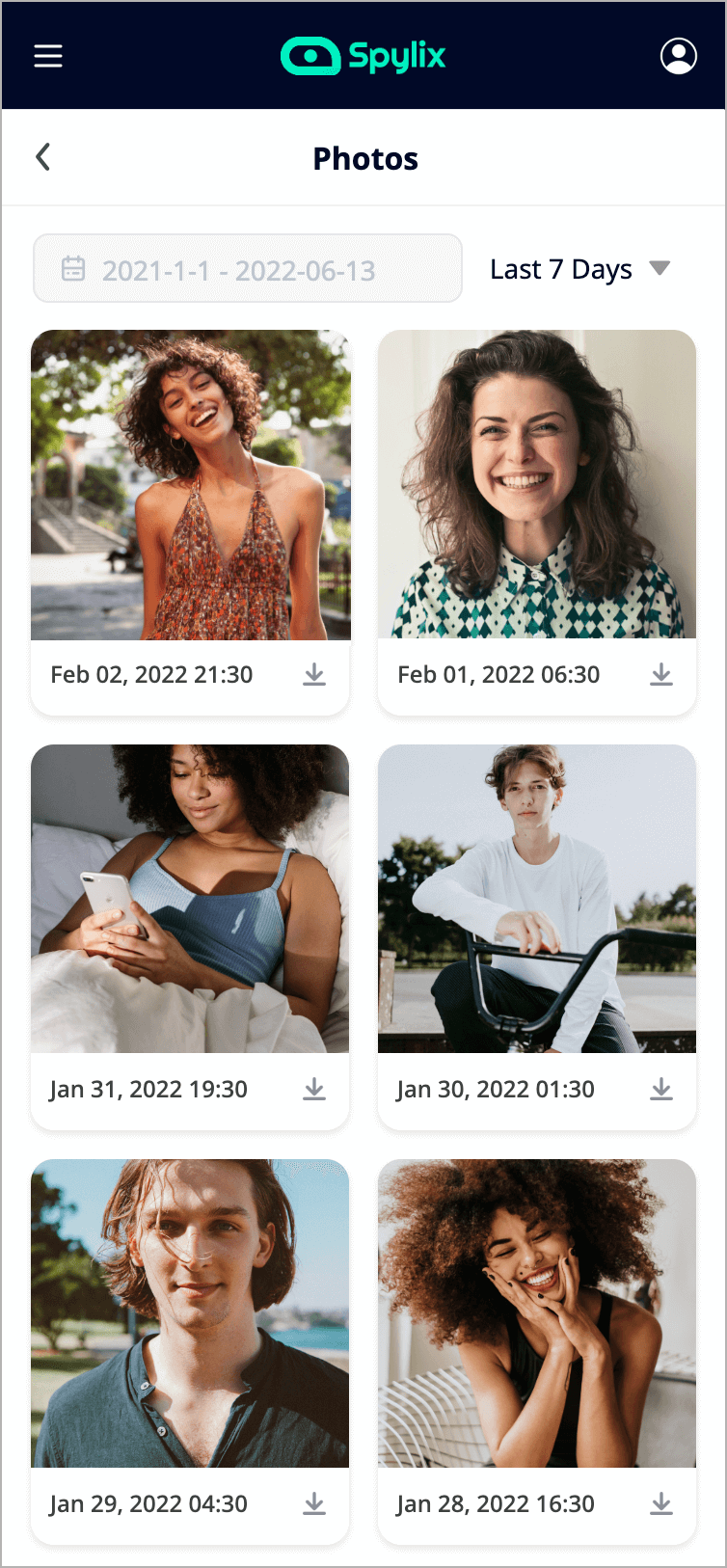Select the Jan 29, 2022 04:30 photo

pos(190,1313)
